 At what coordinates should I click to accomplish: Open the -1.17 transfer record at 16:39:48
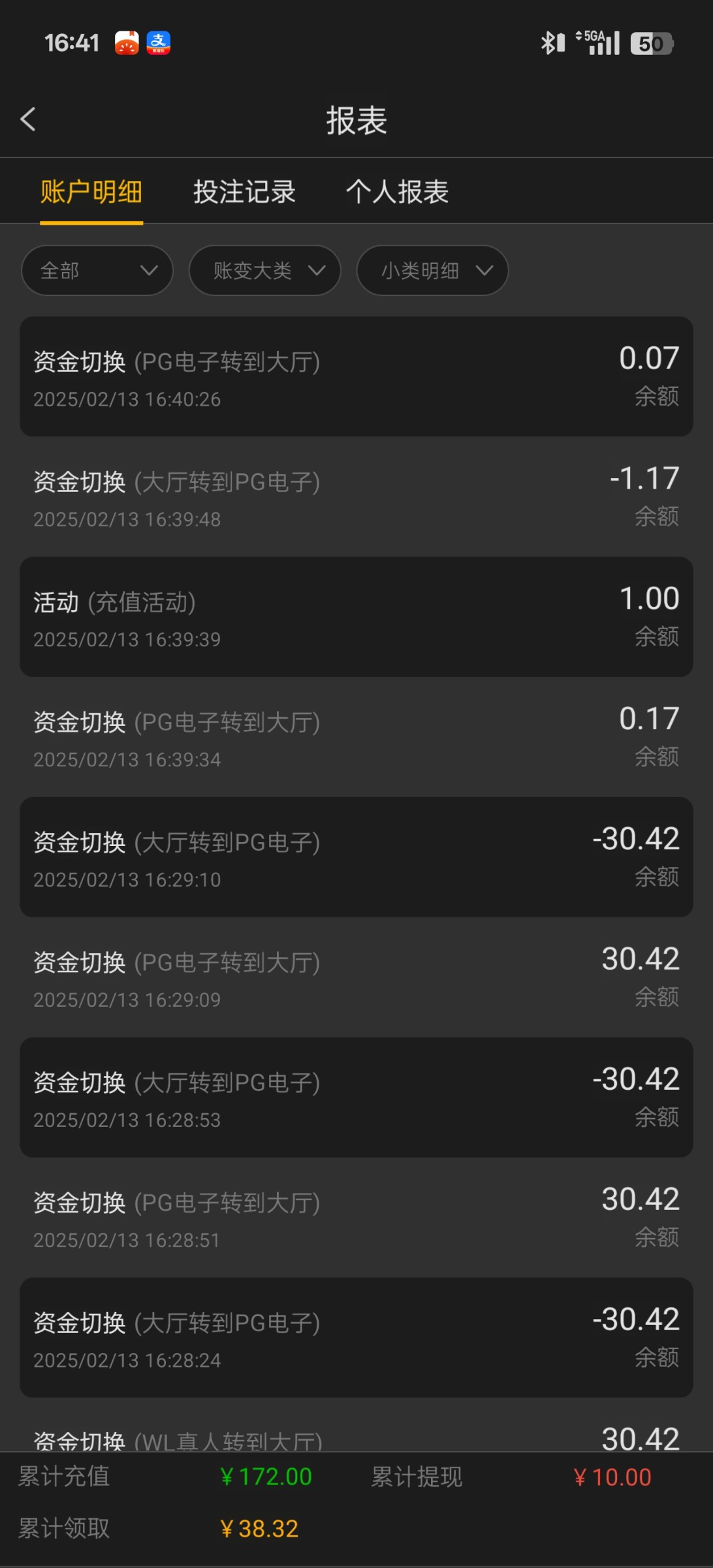(356, 497)
